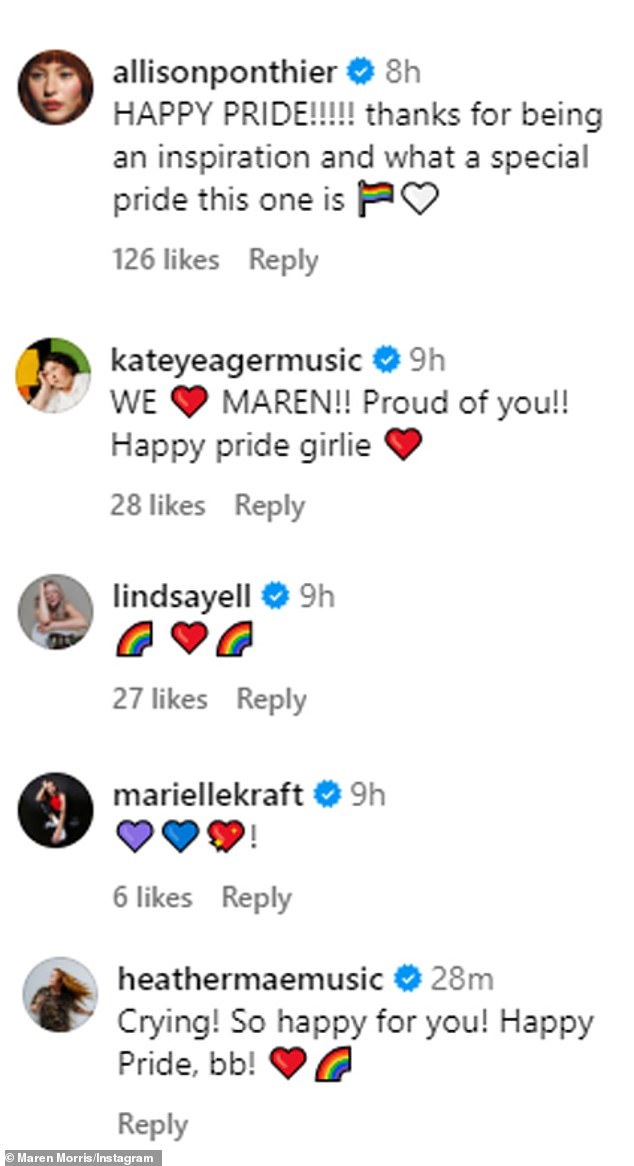See the 27 likes on lindsayell's comment

160,700
